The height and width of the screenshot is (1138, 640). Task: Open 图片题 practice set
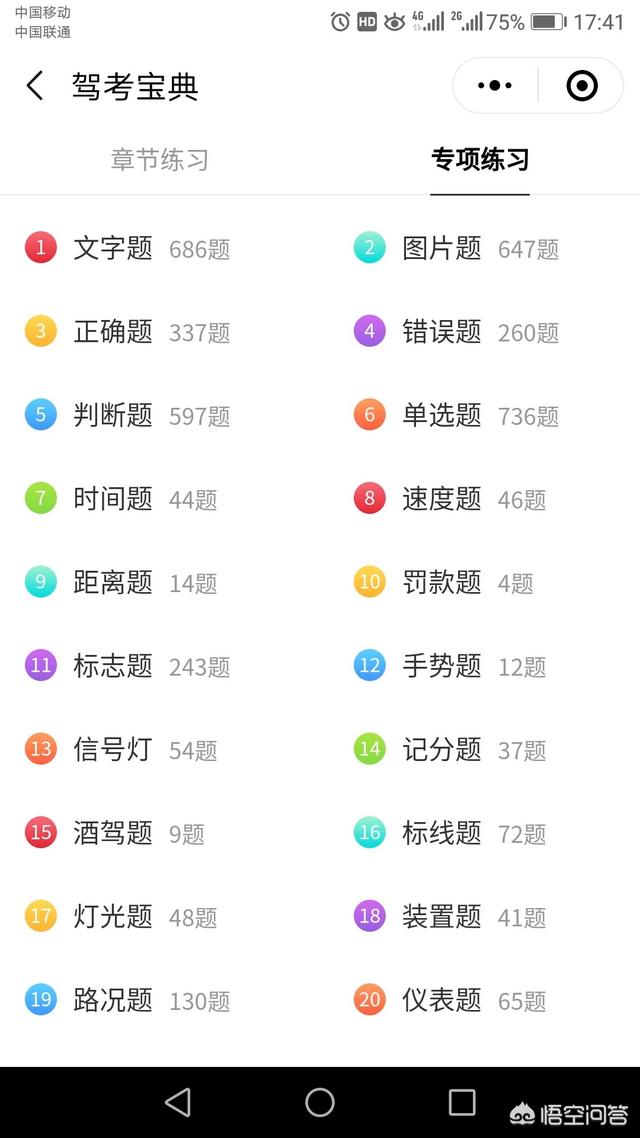[456, 249]
